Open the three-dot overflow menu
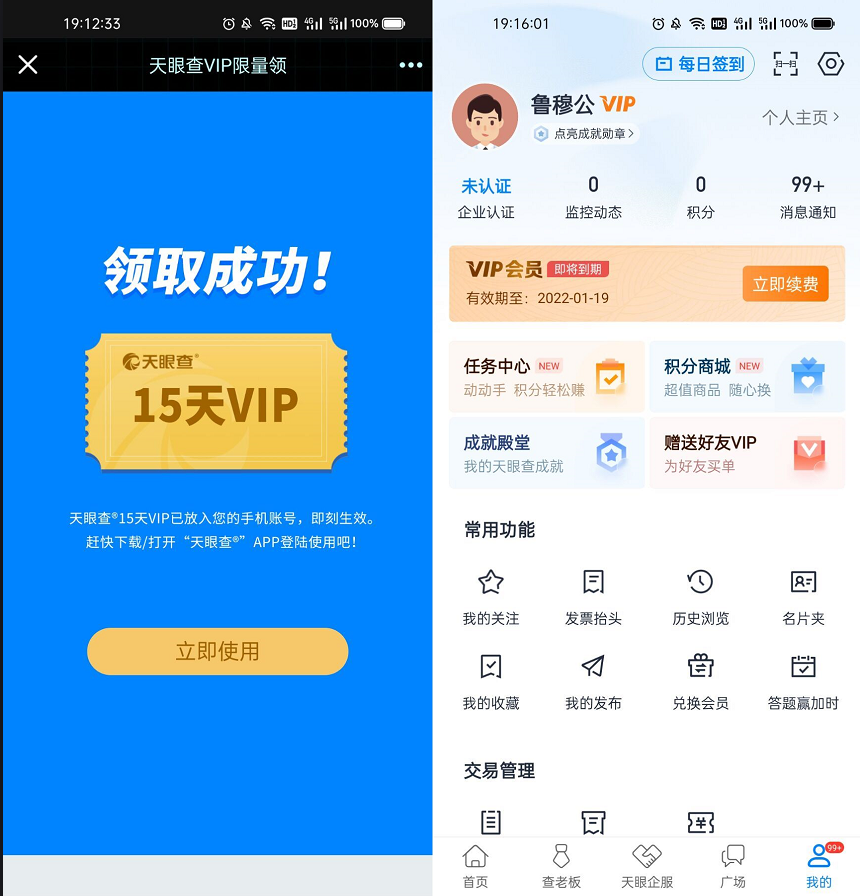This screenshot has width=860, height=896. pos(411,65)
